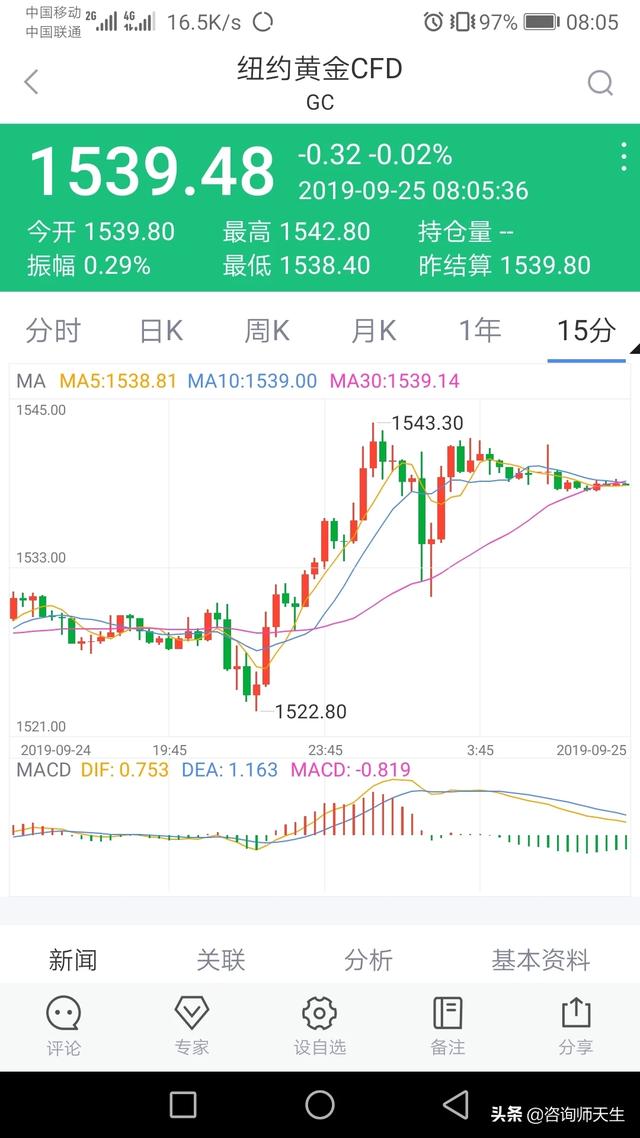This screenshot has width=640, height=1138.
Task: Show the 1年 chart view
Action: [480, 331]
